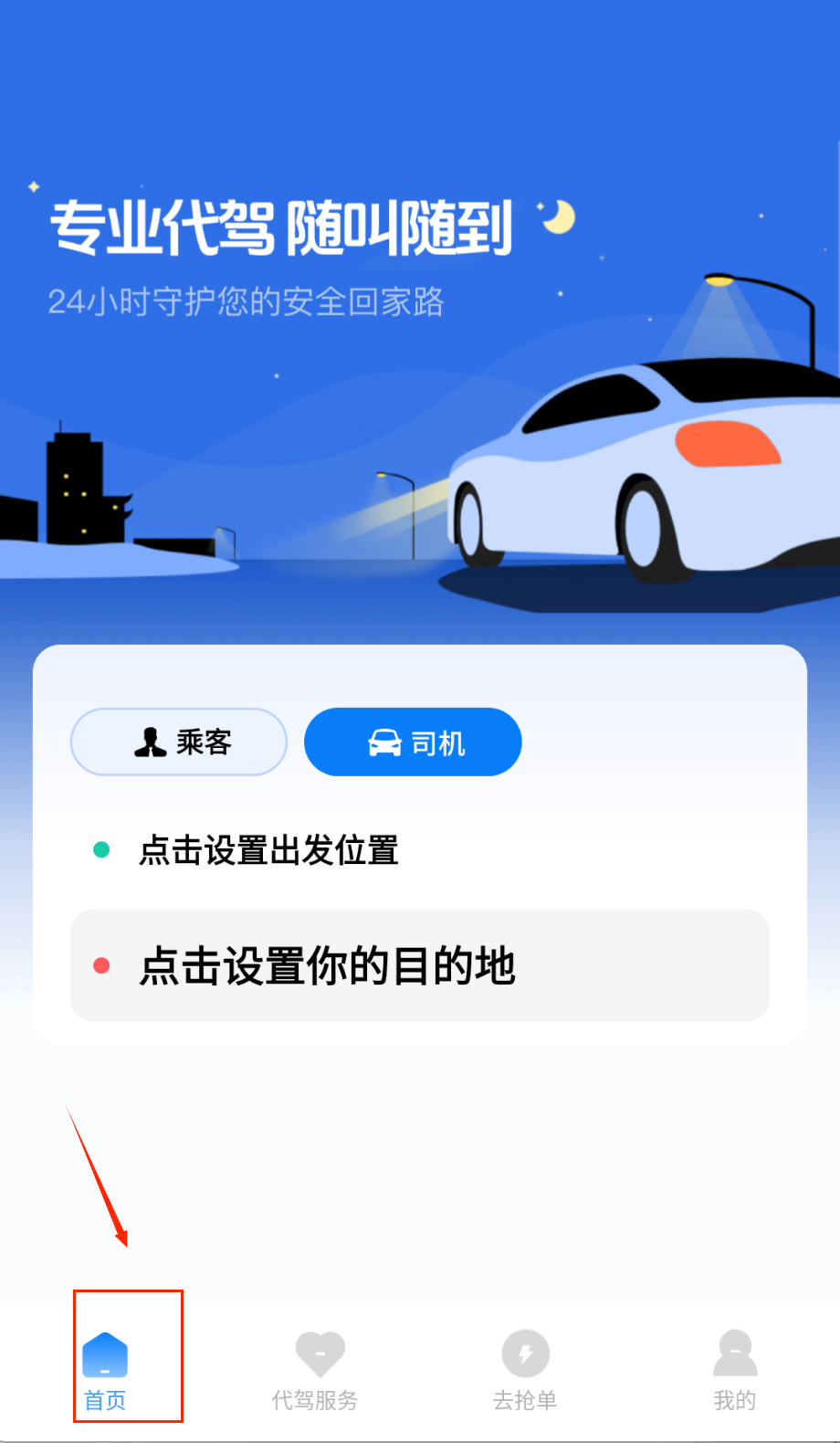The height and width of the screenshot is (1443, 840).
Task: Open the 代驾服务 tab
Action: click(315, 1370)
